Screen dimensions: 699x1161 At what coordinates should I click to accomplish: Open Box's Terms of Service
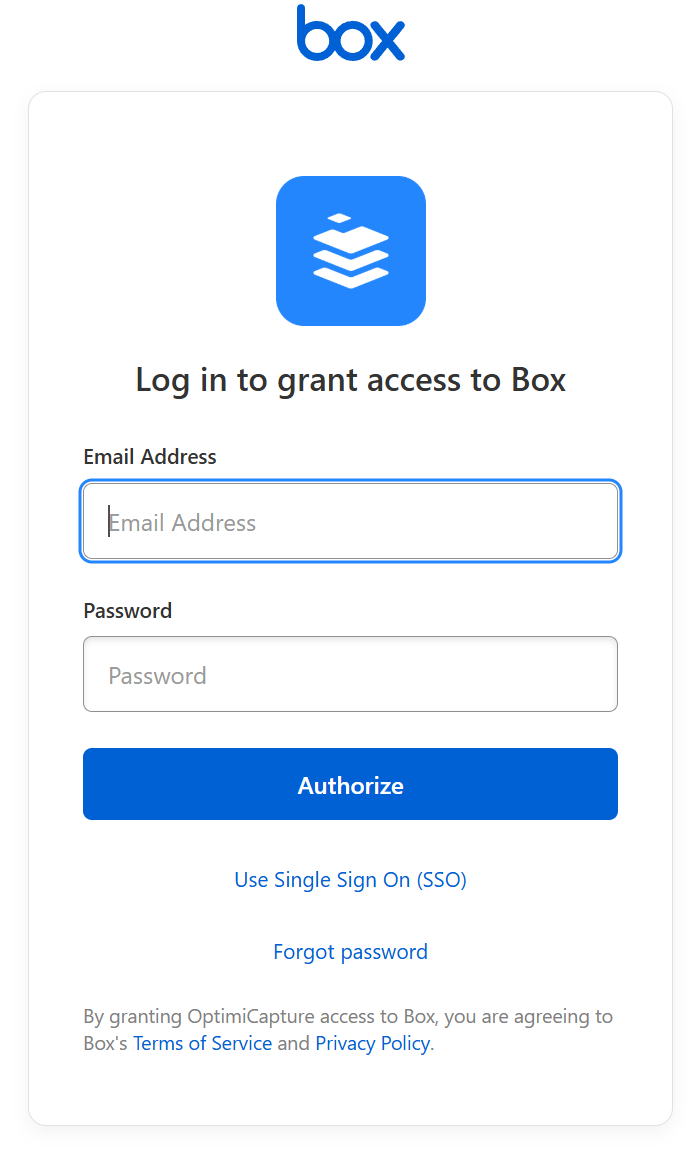point(202,1043)
